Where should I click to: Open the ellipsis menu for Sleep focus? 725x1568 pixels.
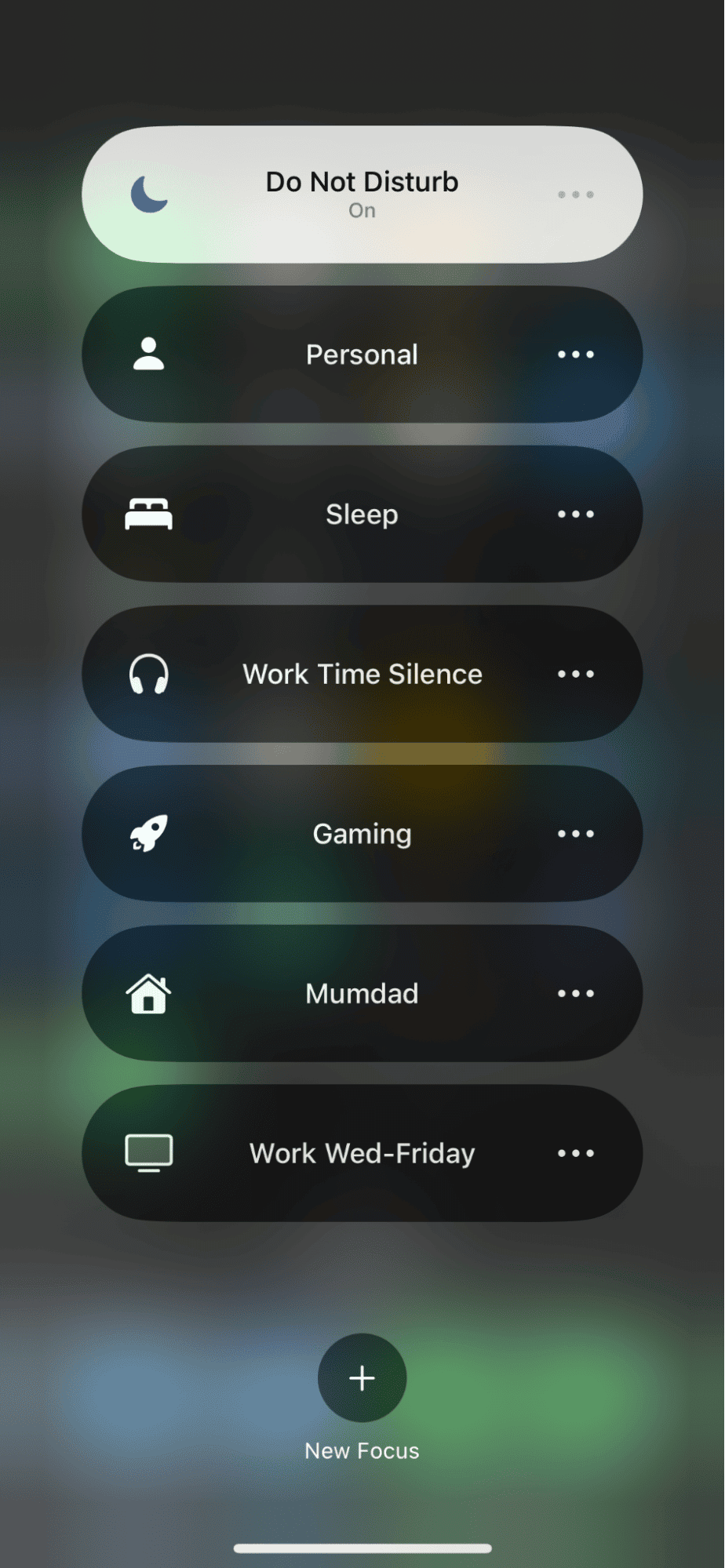coord(575,514)
